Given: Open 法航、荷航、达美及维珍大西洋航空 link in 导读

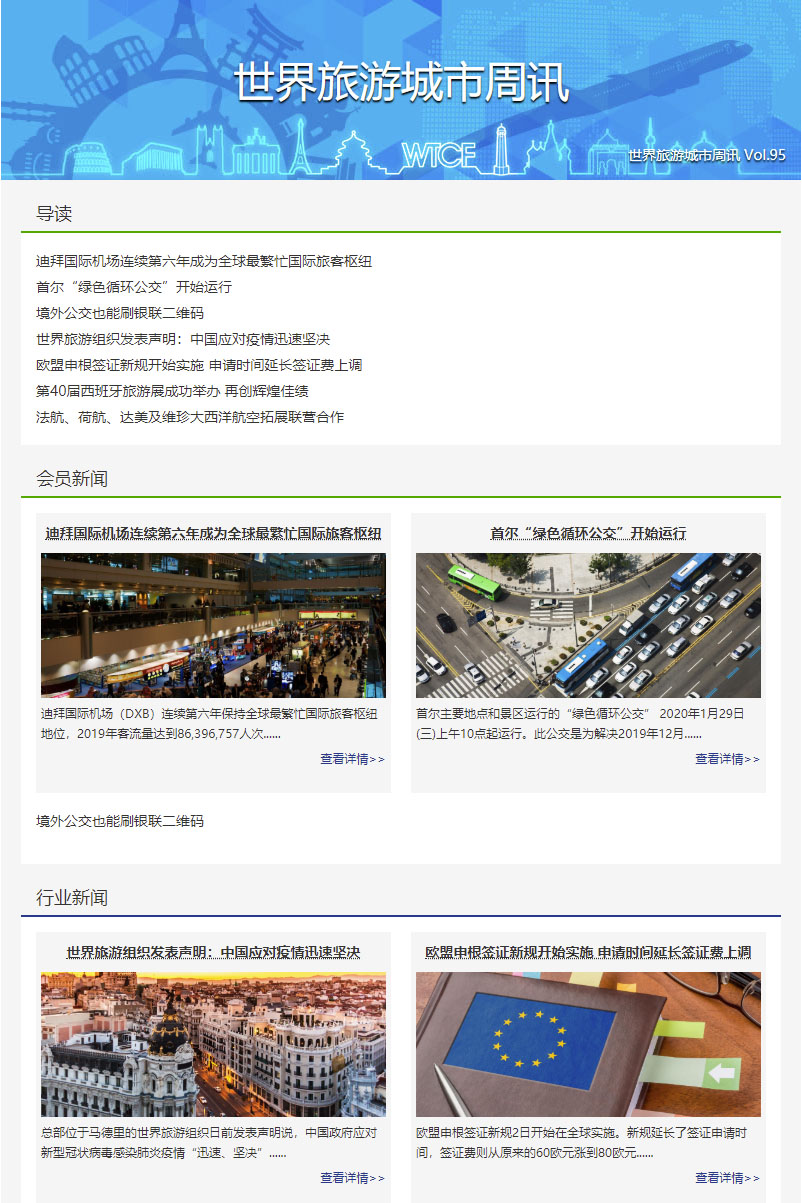Looking at the screenshot, I should [190, 417].
